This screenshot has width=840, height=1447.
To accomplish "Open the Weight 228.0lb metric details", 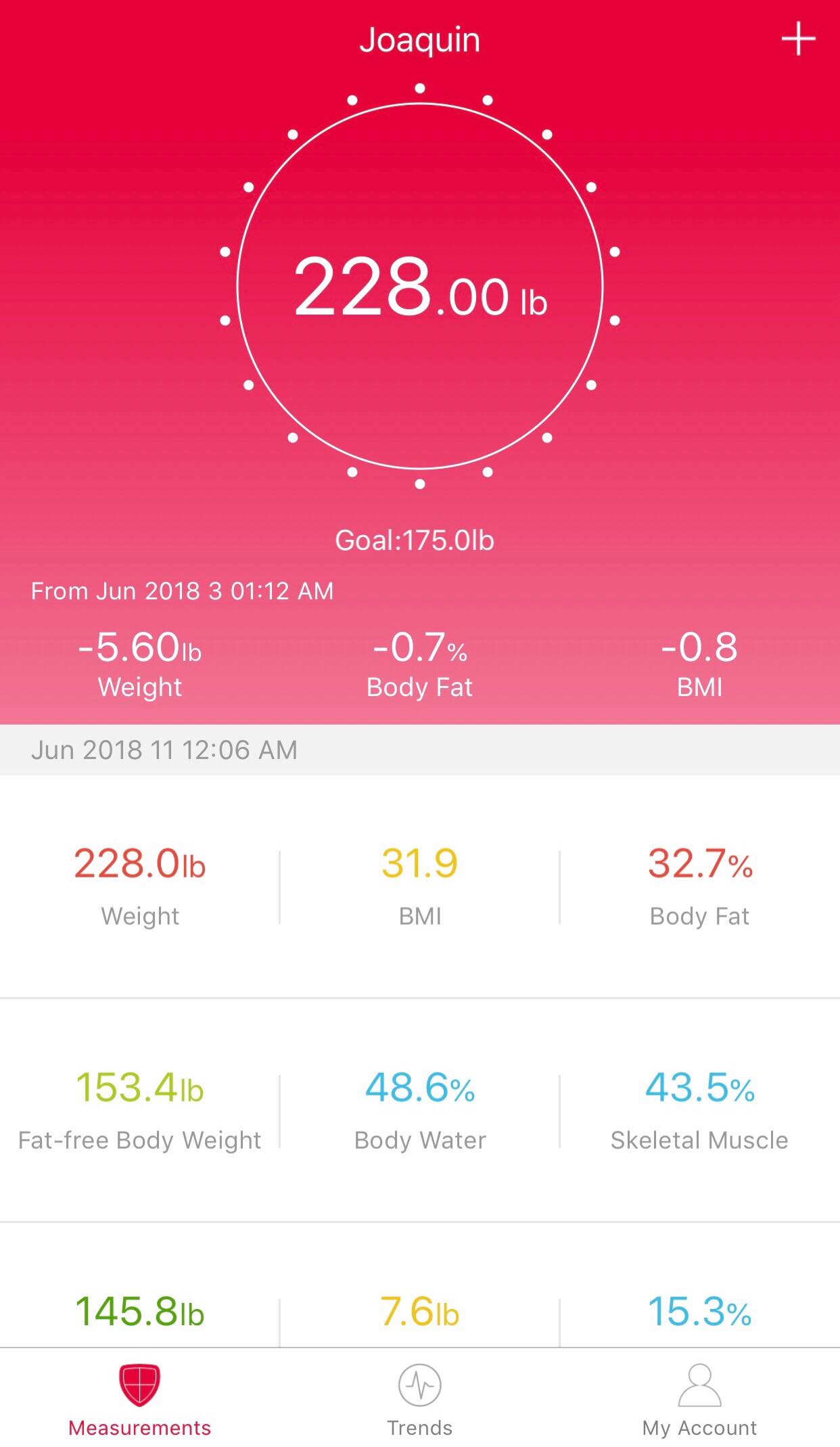I will [x=140, y=886].
